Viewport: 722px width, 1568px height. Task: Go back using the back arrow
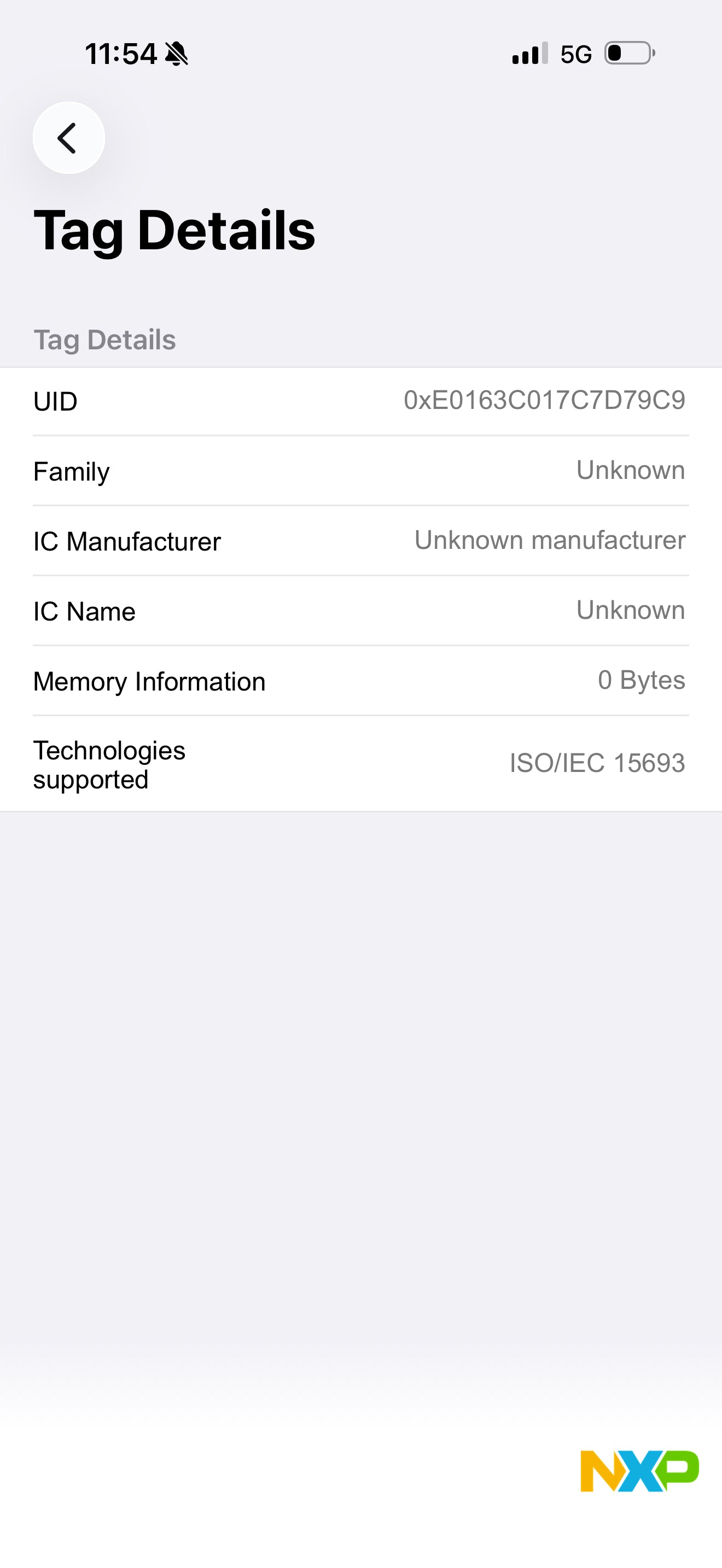pos(69,138)
